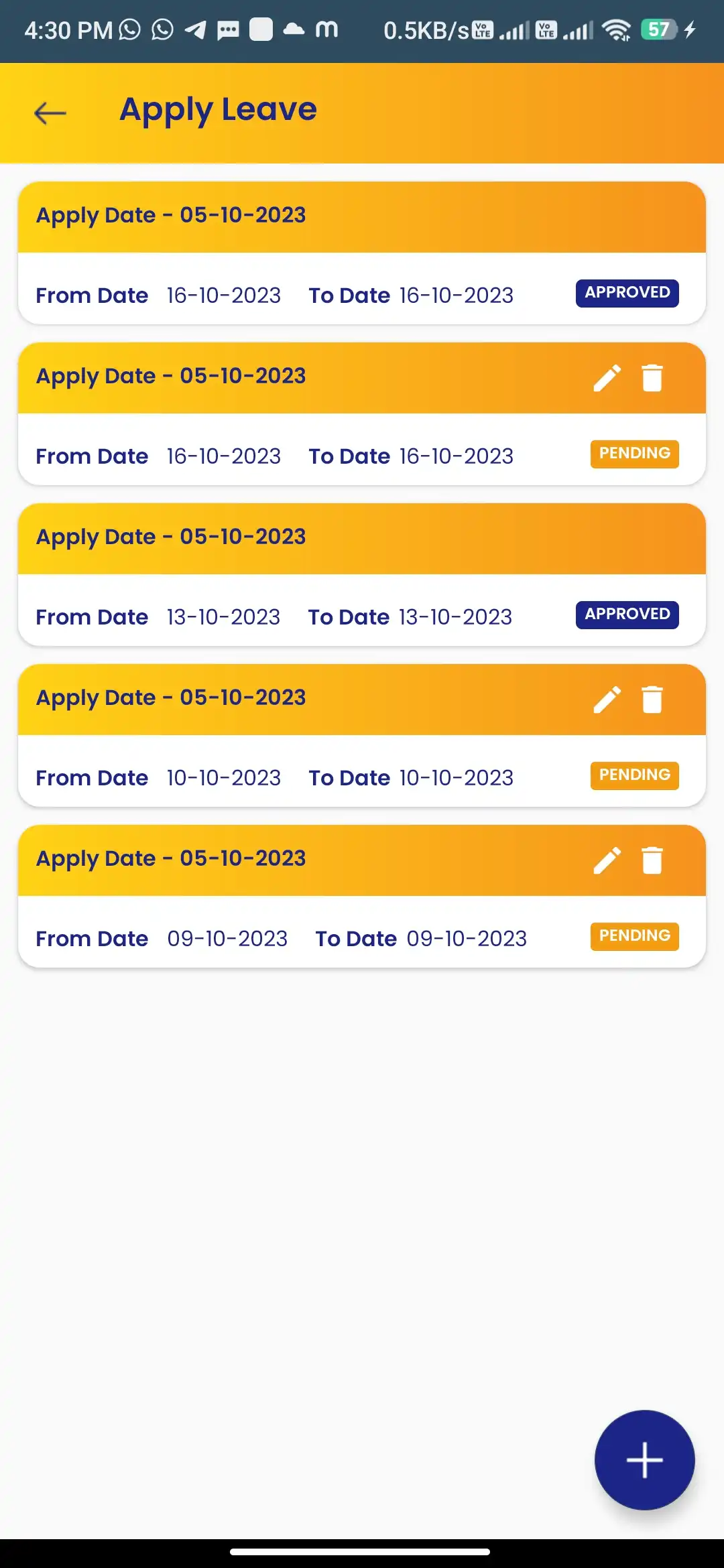
Task: Tap the battery indicator in status bar
Action: point(659,29)
